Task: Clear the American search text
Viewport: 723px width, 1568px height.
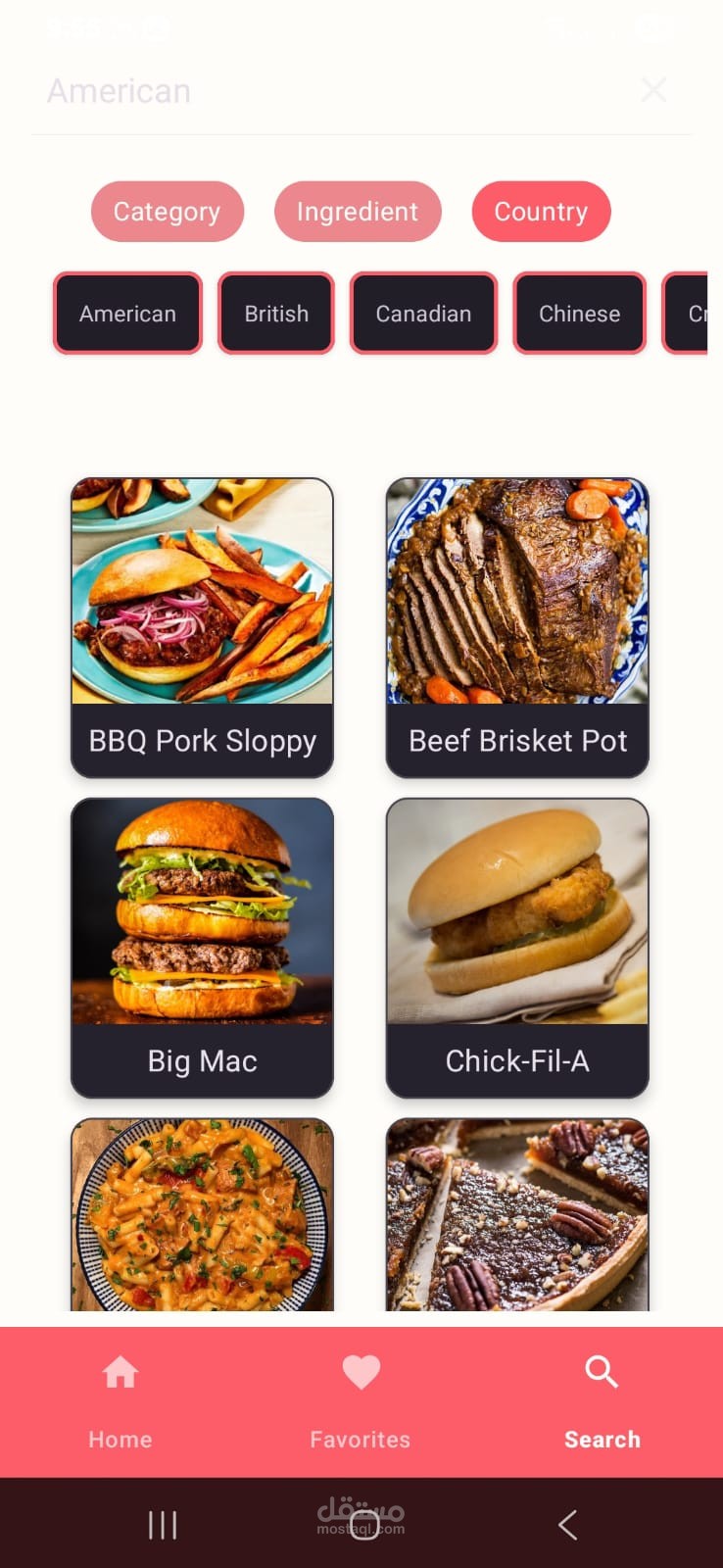Action: point(653,90)
